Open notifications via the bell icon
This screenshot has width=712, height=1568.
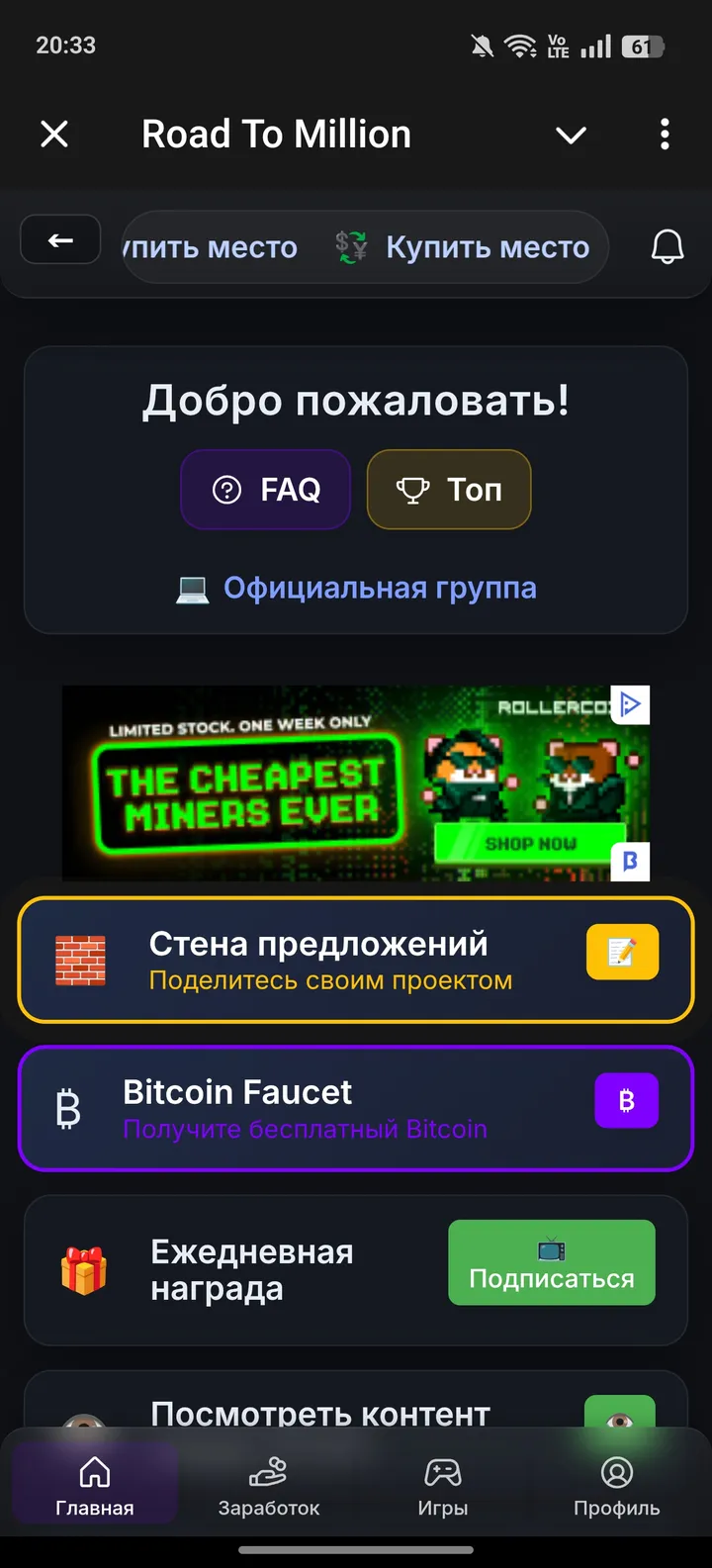click(x=667, y=248)
